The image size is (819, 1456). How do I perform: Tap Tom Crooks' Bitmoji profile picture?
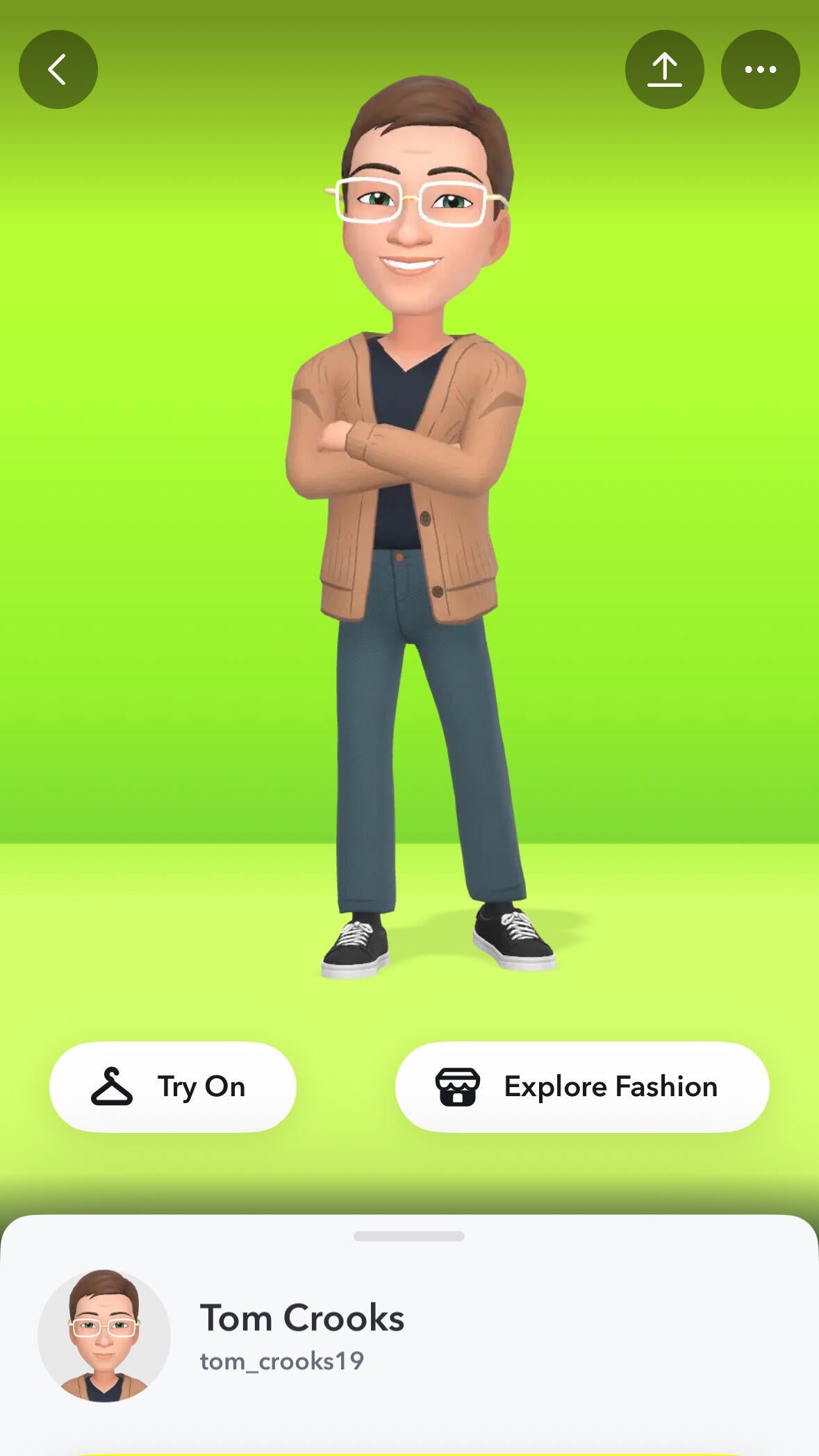coord(104,1335)
